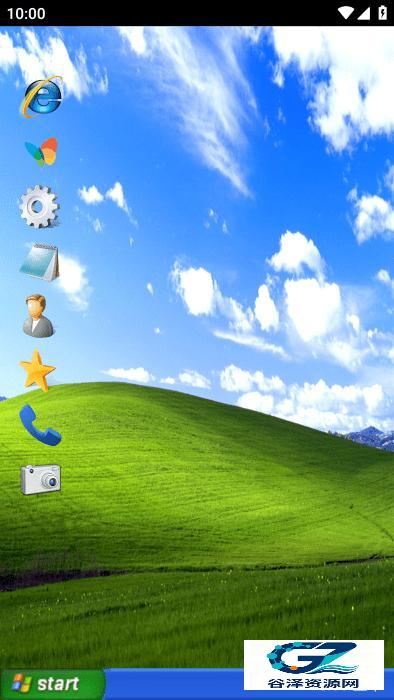Launch the camera icon
394x700 pixels.
point(41,479)
